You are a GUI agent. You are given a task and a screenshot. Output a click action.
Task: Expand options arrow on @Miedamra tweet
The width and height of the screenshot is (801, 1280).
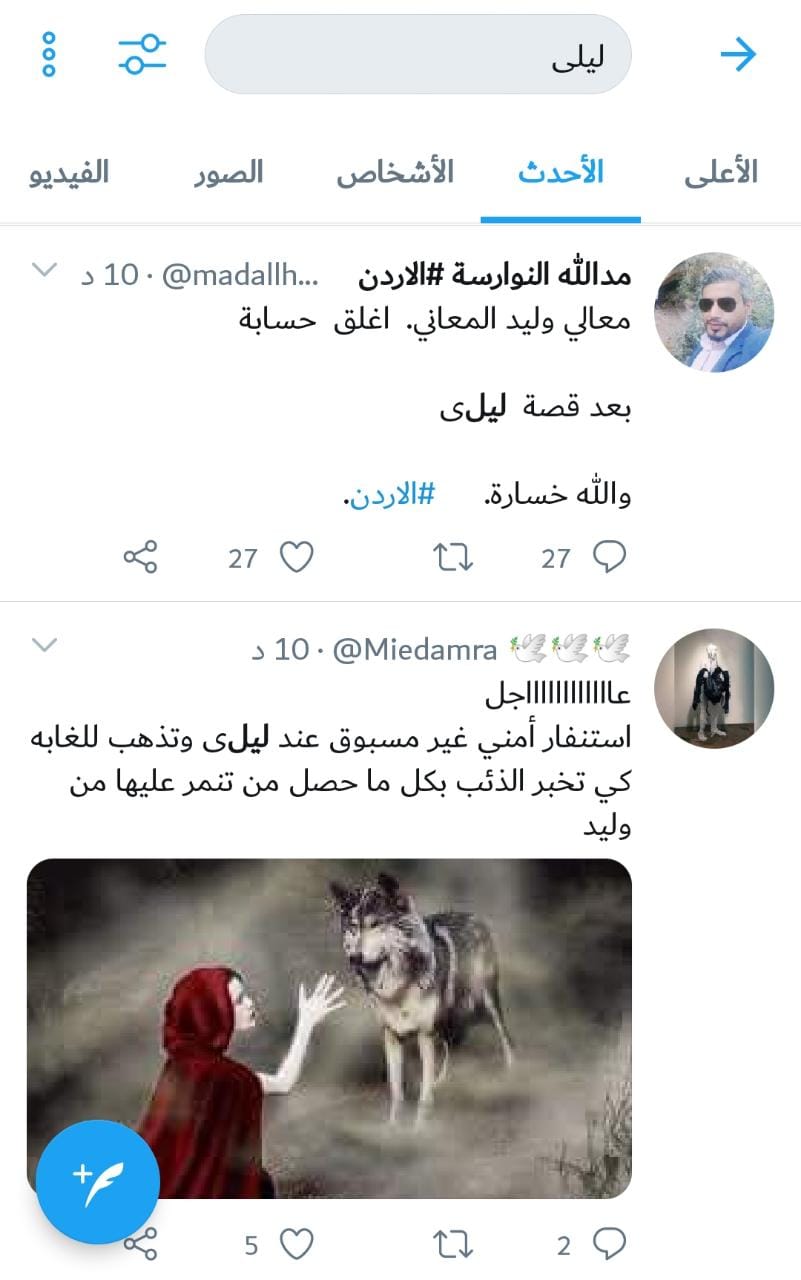point(46,646)
